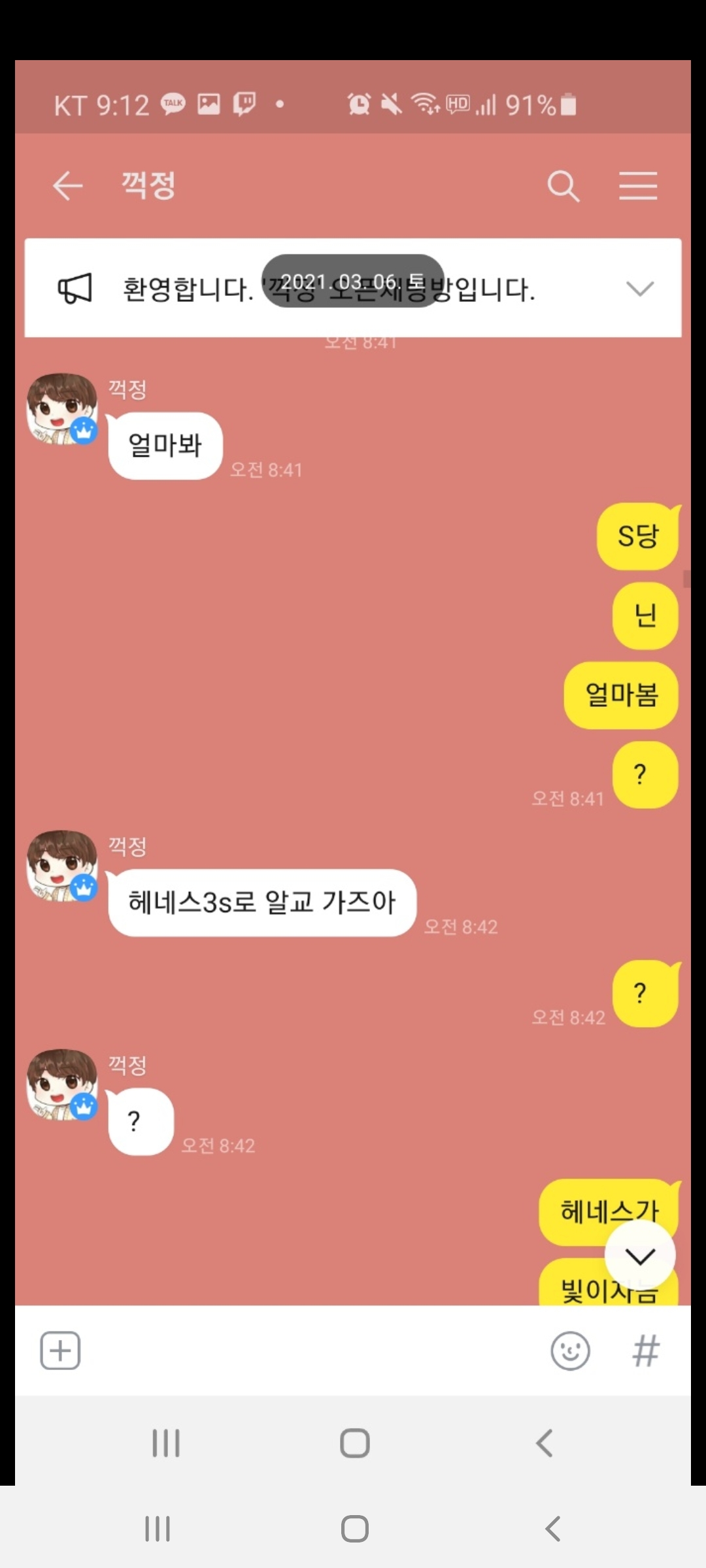This screenshot has width=706, height=1568.
Task: Open the plus attachment menu
Action: [60, 1350]
